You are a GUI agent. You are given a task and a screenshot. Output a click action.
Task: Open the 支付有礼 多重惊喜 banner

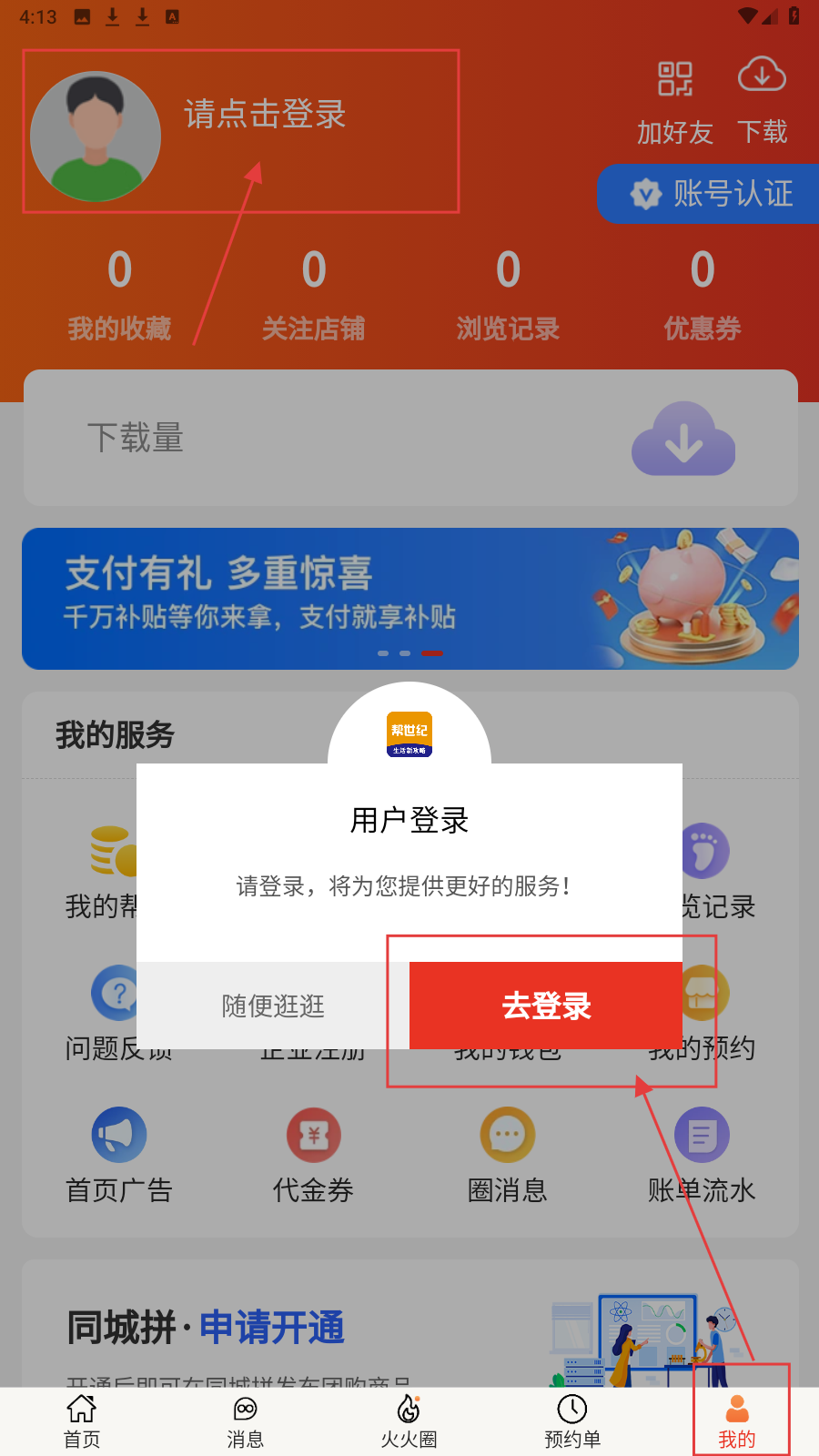click(x=409, y=598)
